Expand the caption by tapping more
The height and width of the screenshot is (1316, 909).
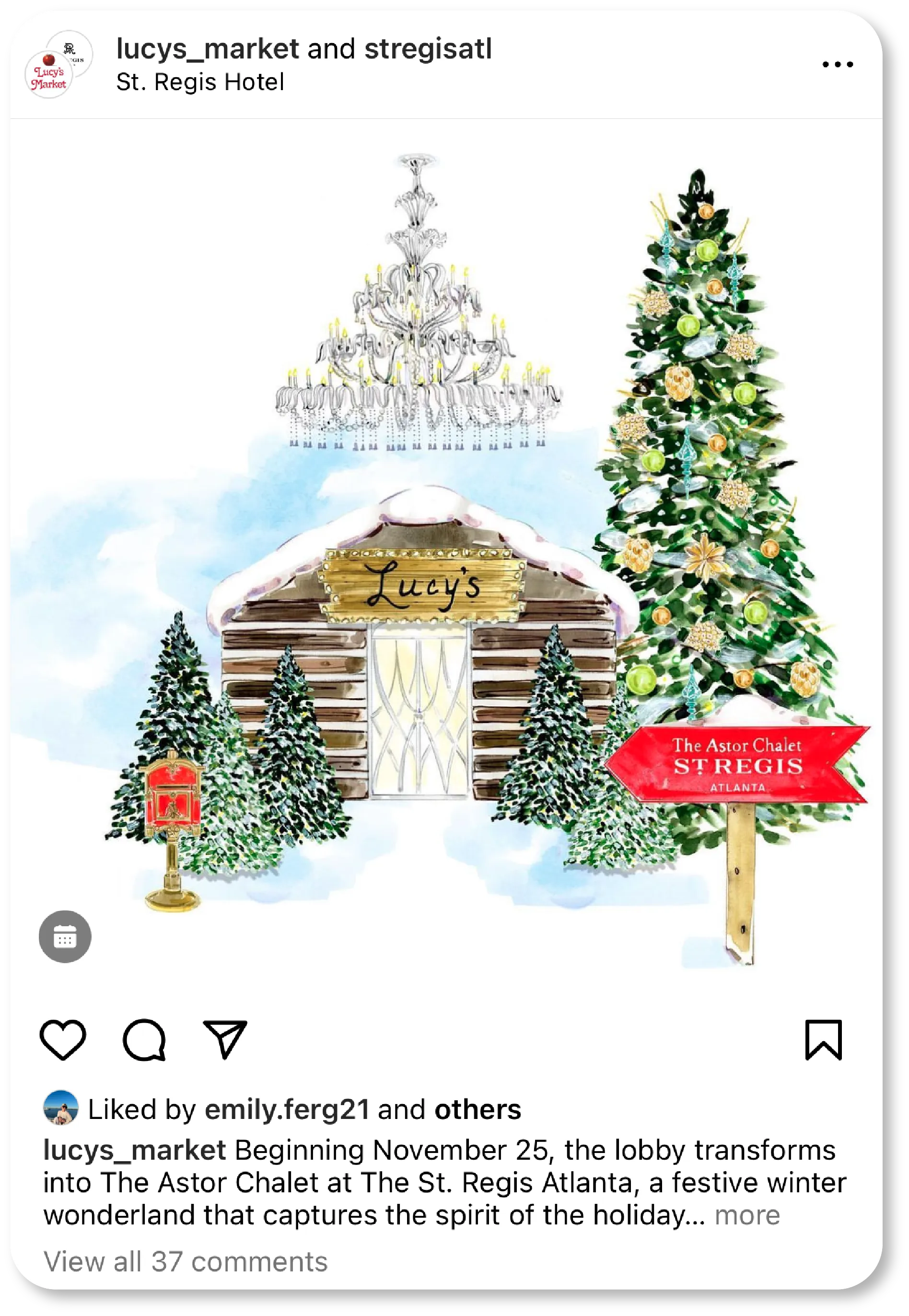click(x=746, y=1215)
